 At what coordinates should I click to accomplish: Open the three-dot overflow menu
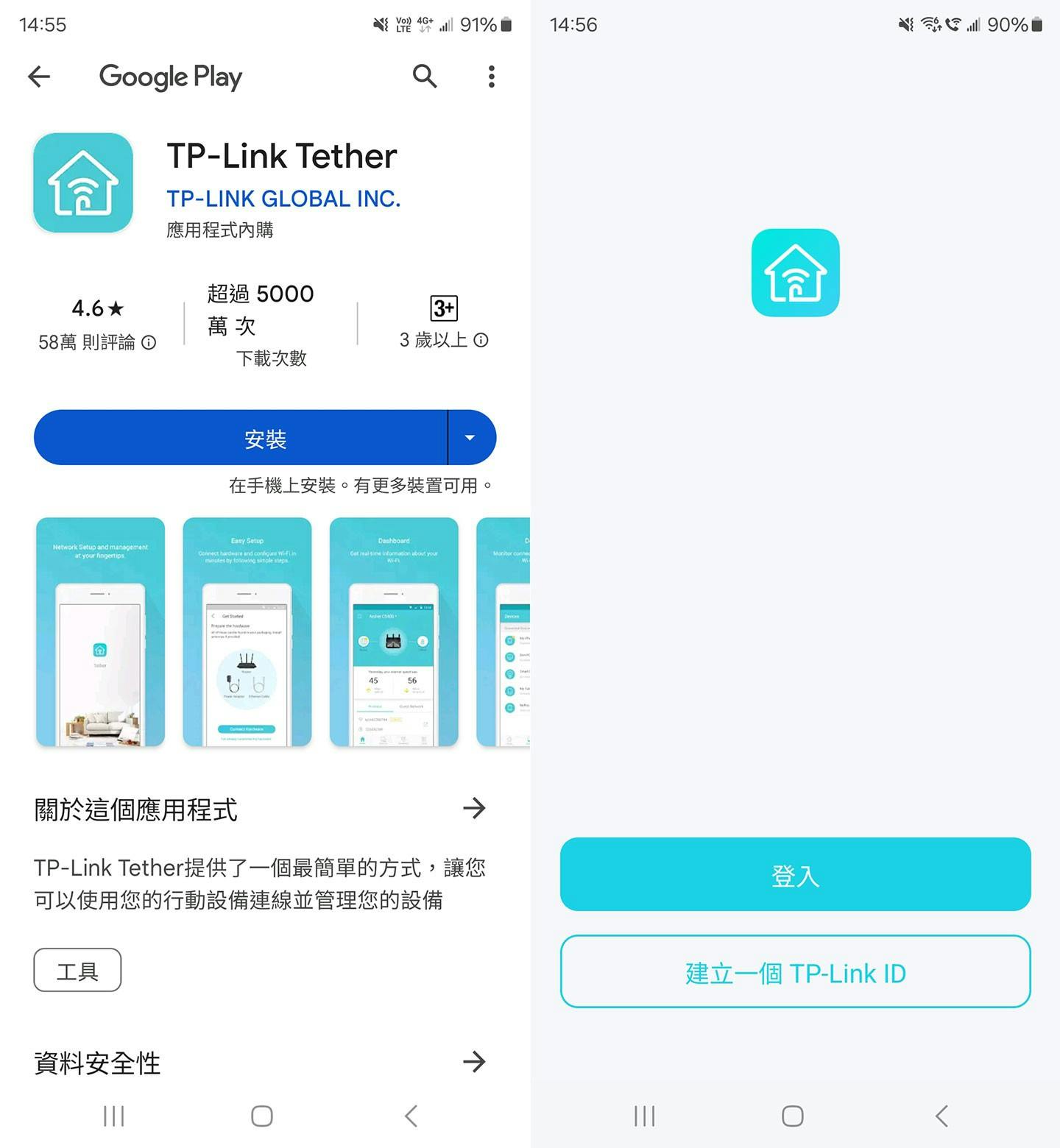491,77
